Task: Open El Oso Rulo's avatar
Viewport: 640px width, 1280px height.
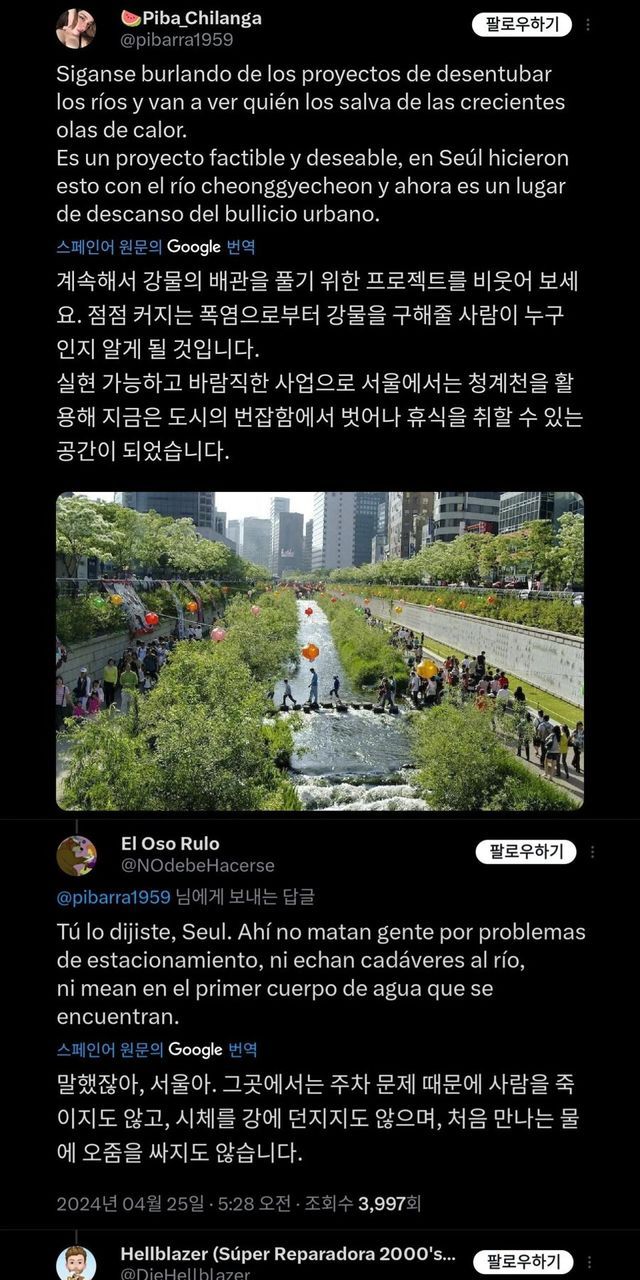Action: 76,856
